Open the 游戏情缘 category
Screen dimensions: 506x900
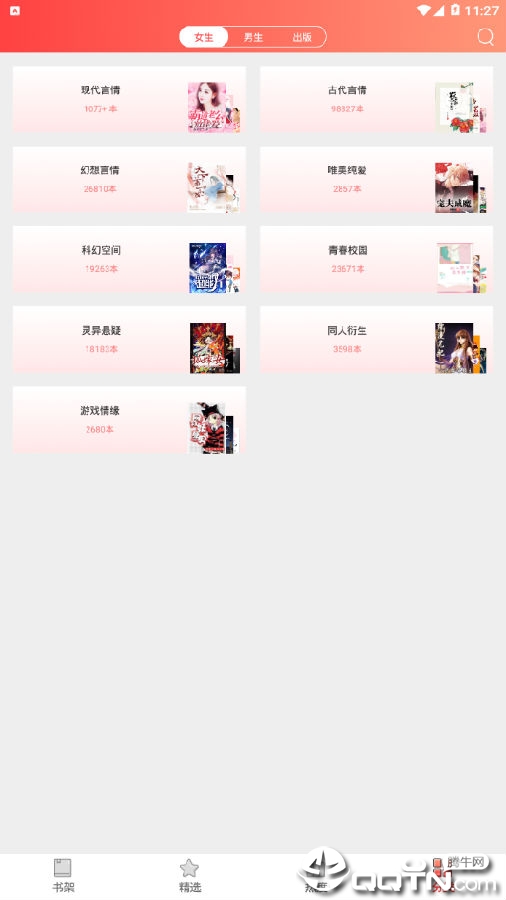pyautogui.click(x=129, y=420)
